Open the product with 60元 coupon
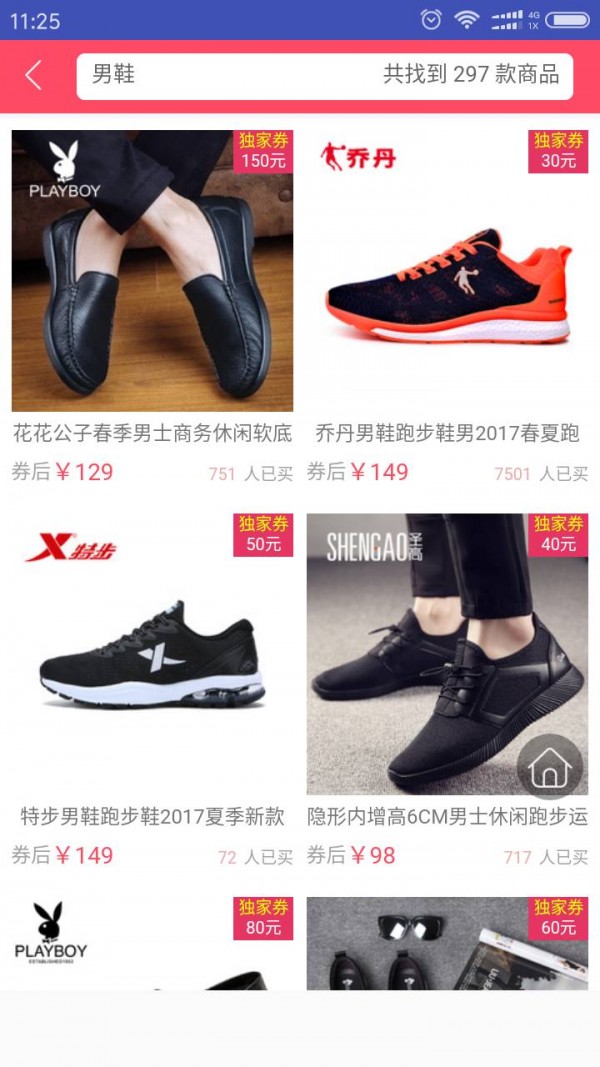This screenshot has height=1067, width=600. (447, 945)
